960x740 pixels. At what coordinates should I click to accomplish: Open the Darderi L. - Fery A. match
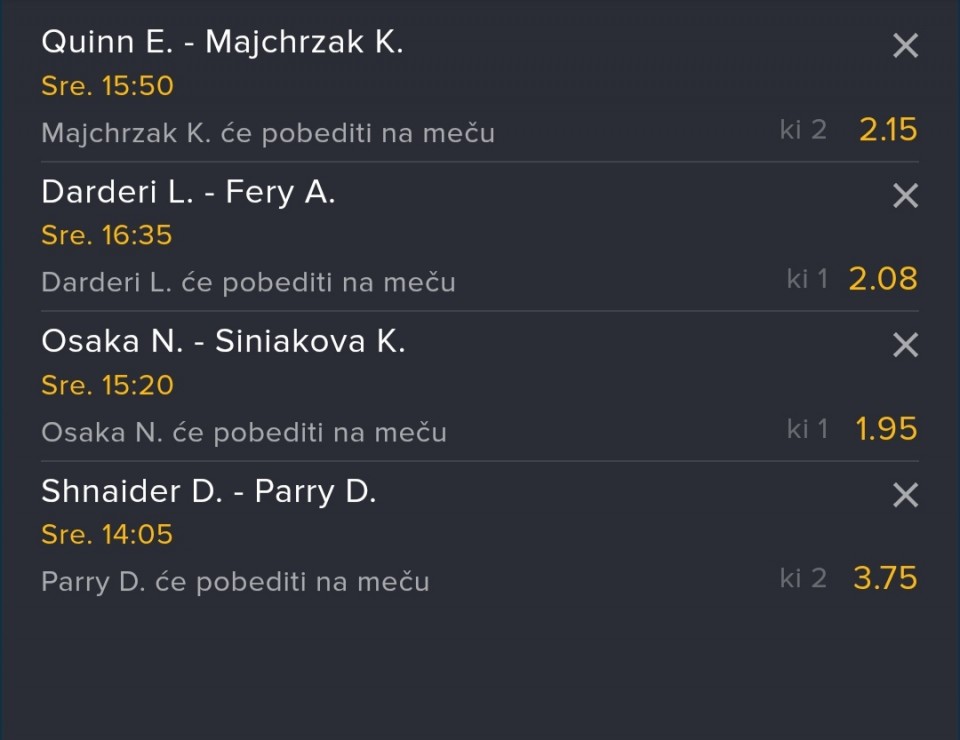click(x=188, y=192)
